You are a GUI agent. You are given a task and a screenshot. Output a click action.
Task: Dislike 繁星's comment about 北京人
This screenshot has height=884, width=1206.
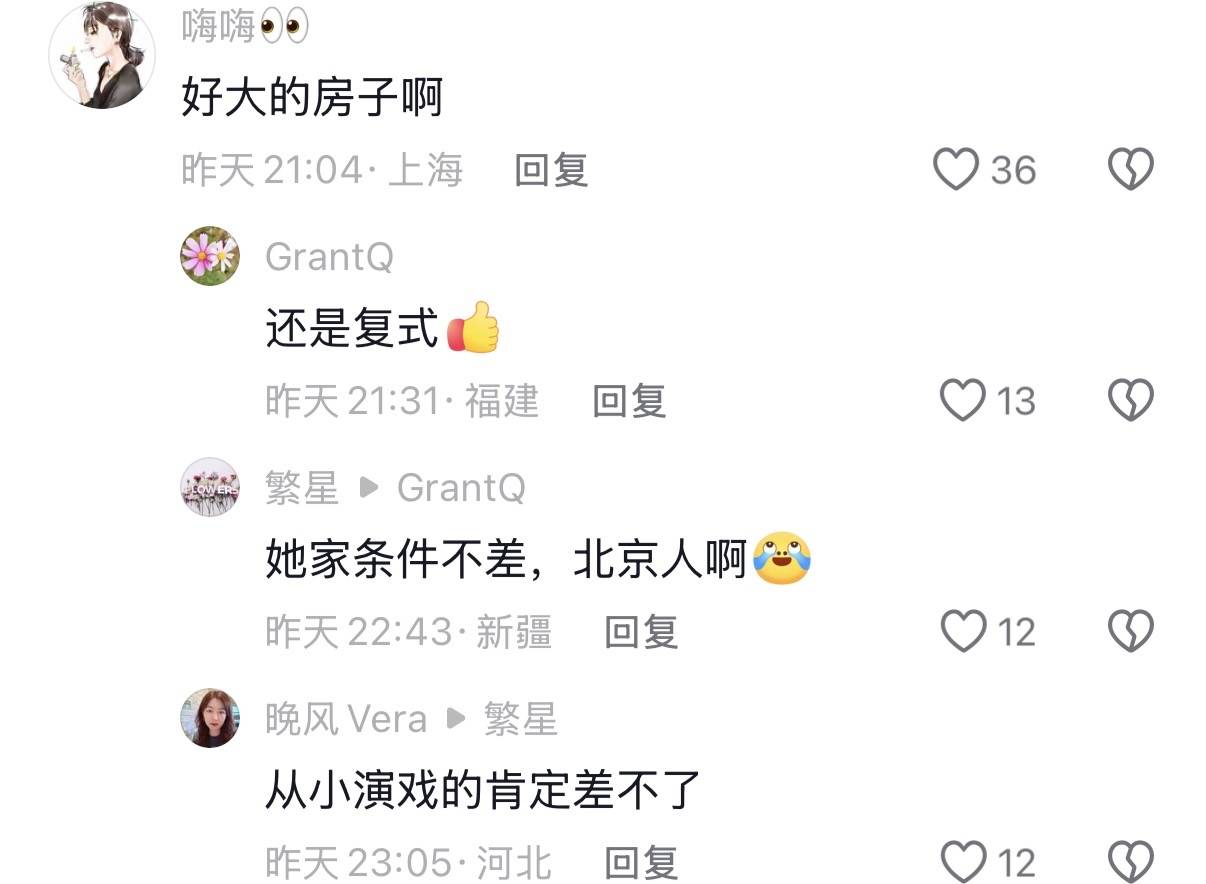(1131, 631)
